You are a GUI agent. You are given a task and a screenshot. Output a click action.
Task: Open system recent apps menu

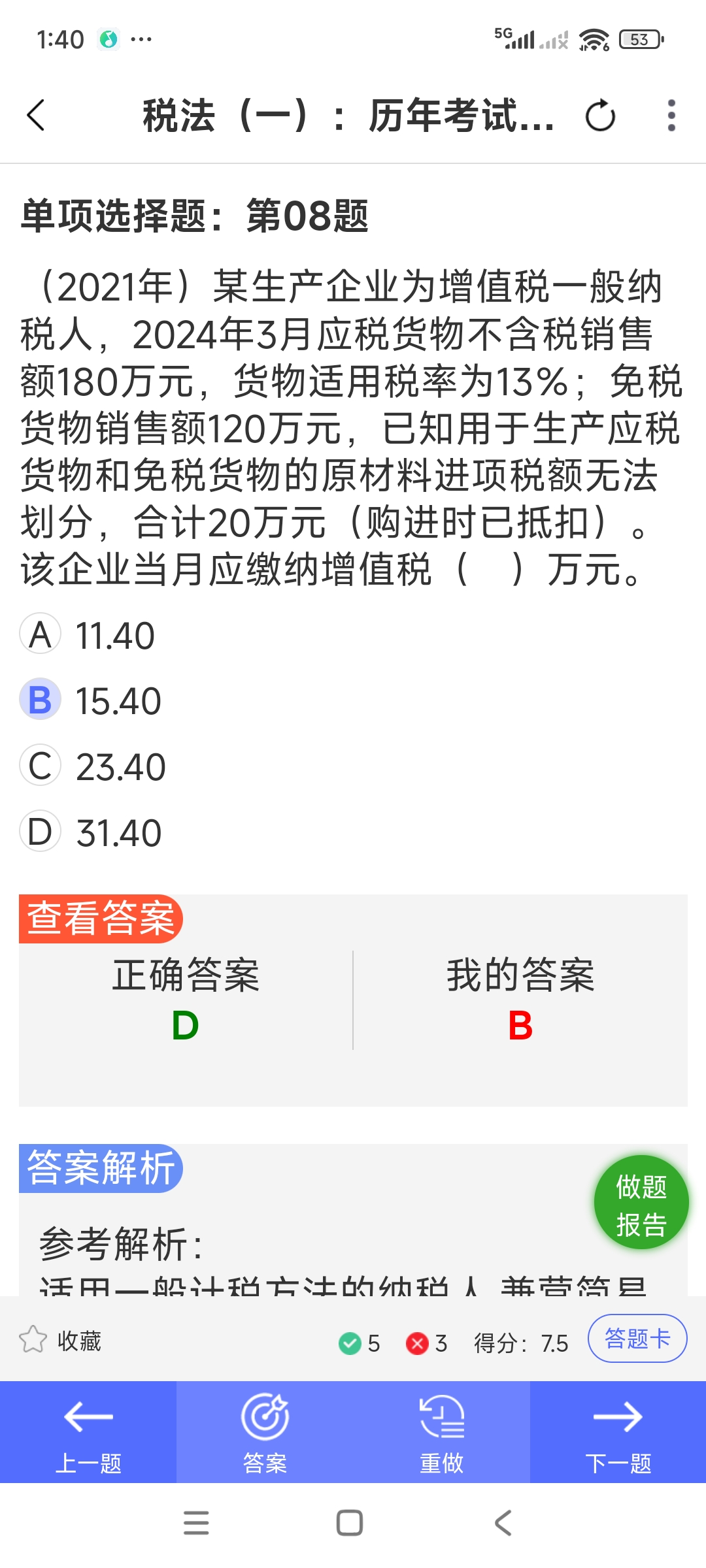[x=196, y=1523]
